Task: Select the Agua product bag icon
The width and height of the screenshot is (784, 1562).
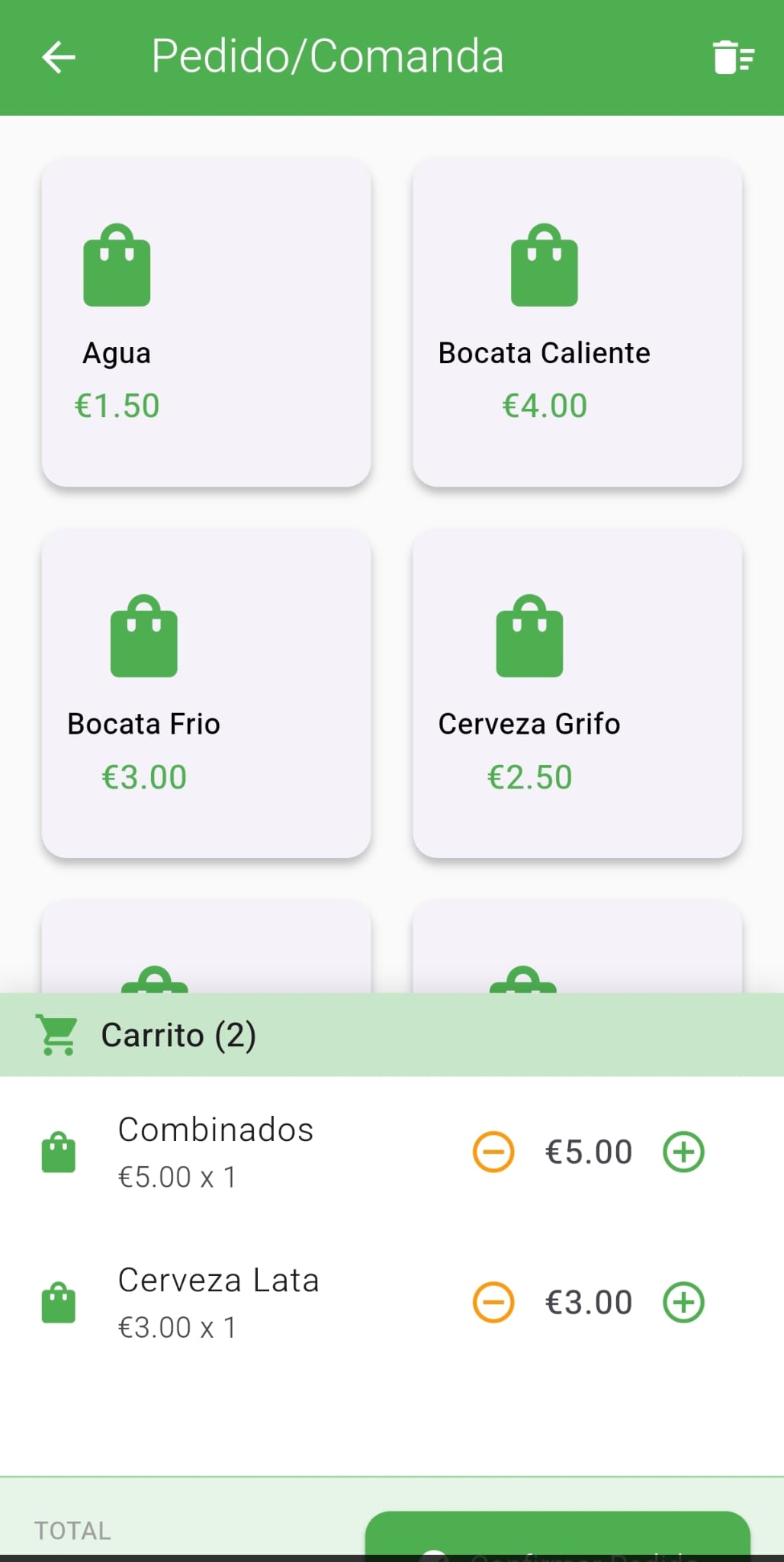Action: (116, 265)
